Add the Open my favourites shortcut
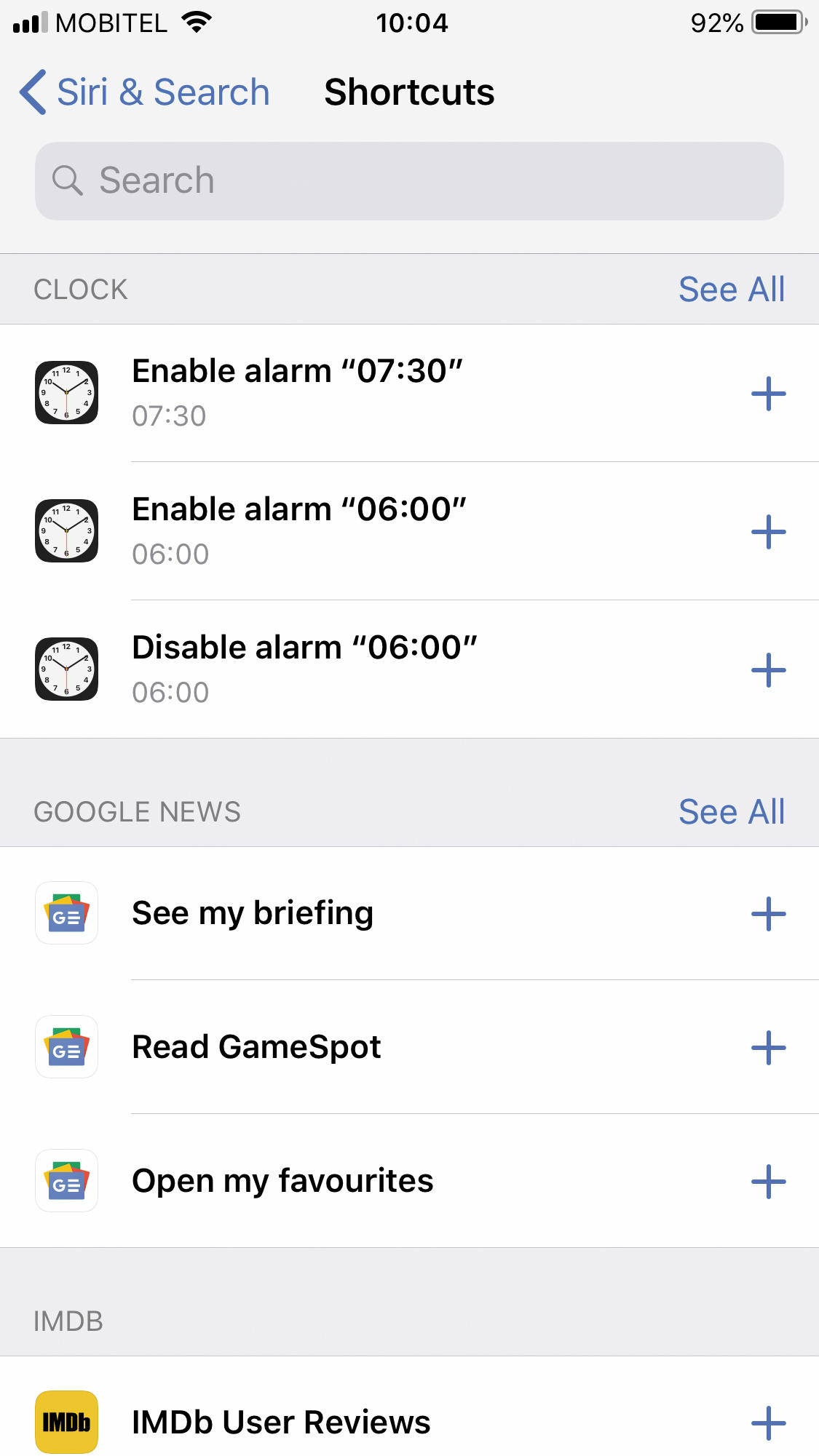 769,1182
